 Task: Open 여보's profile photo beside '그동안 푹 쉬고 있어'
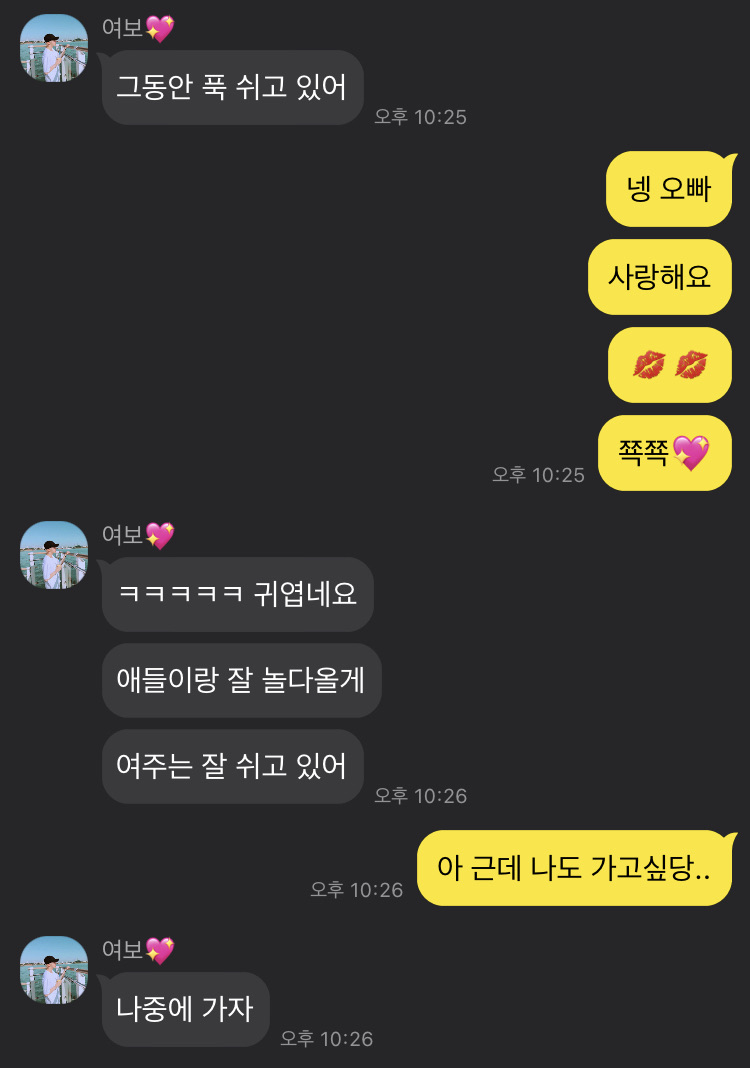tap(54, 48)
